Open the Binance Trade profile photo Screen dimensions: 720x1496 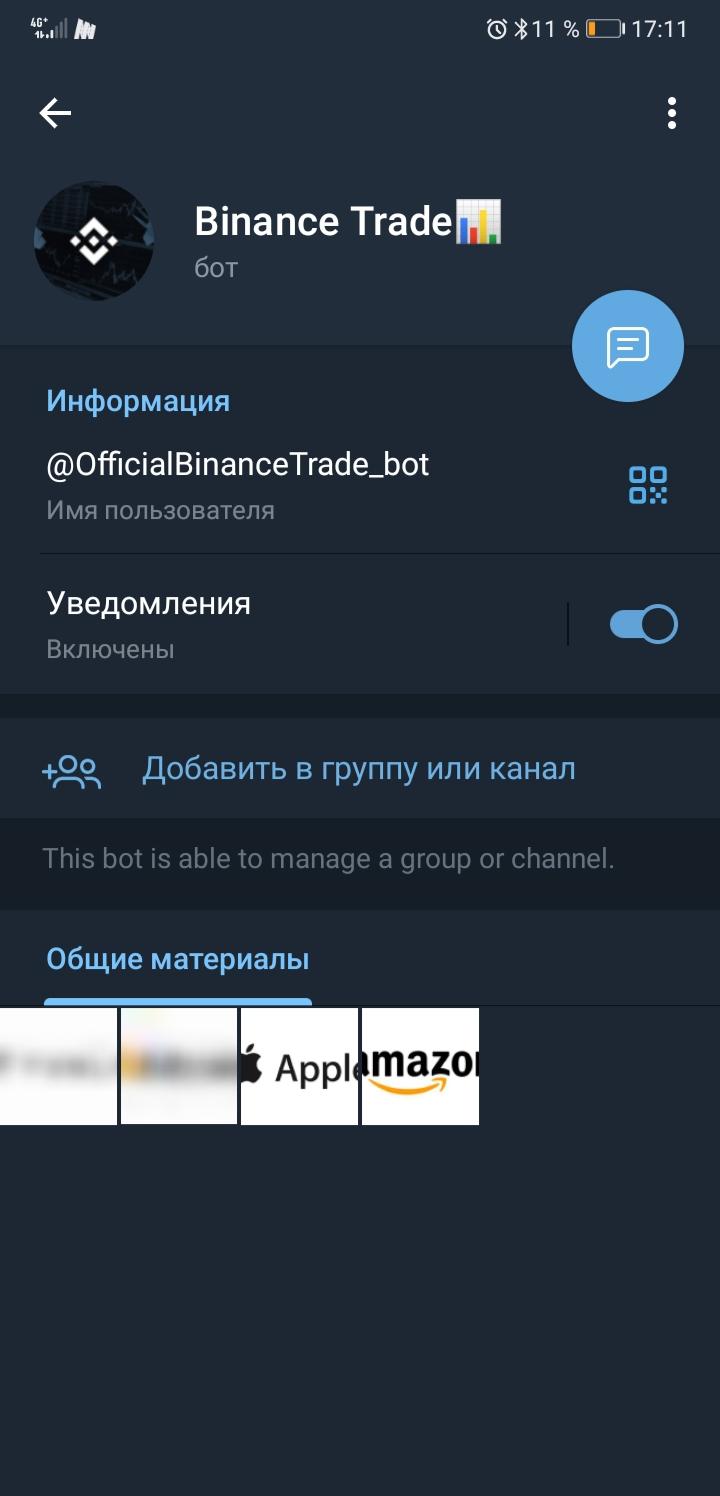(94, 241)
